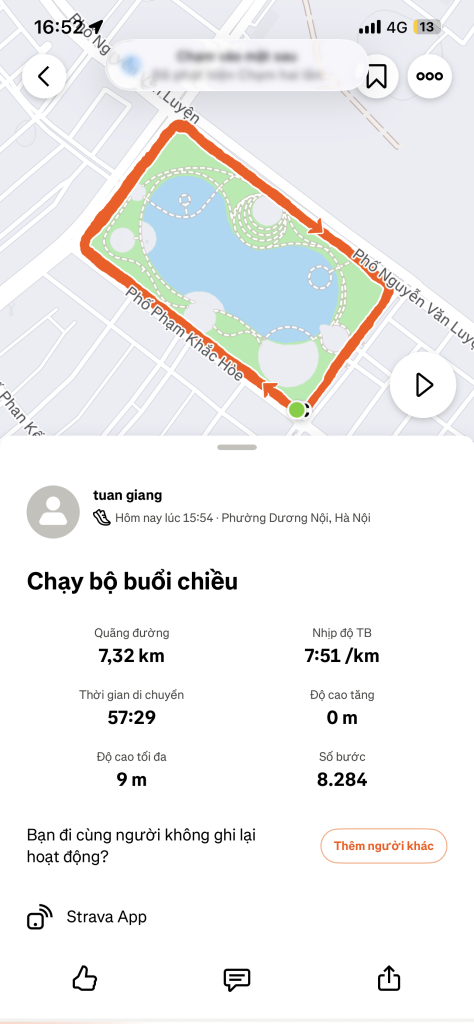
Task: Give kudos with the thumbs-up icon
Action: point(85,979)
